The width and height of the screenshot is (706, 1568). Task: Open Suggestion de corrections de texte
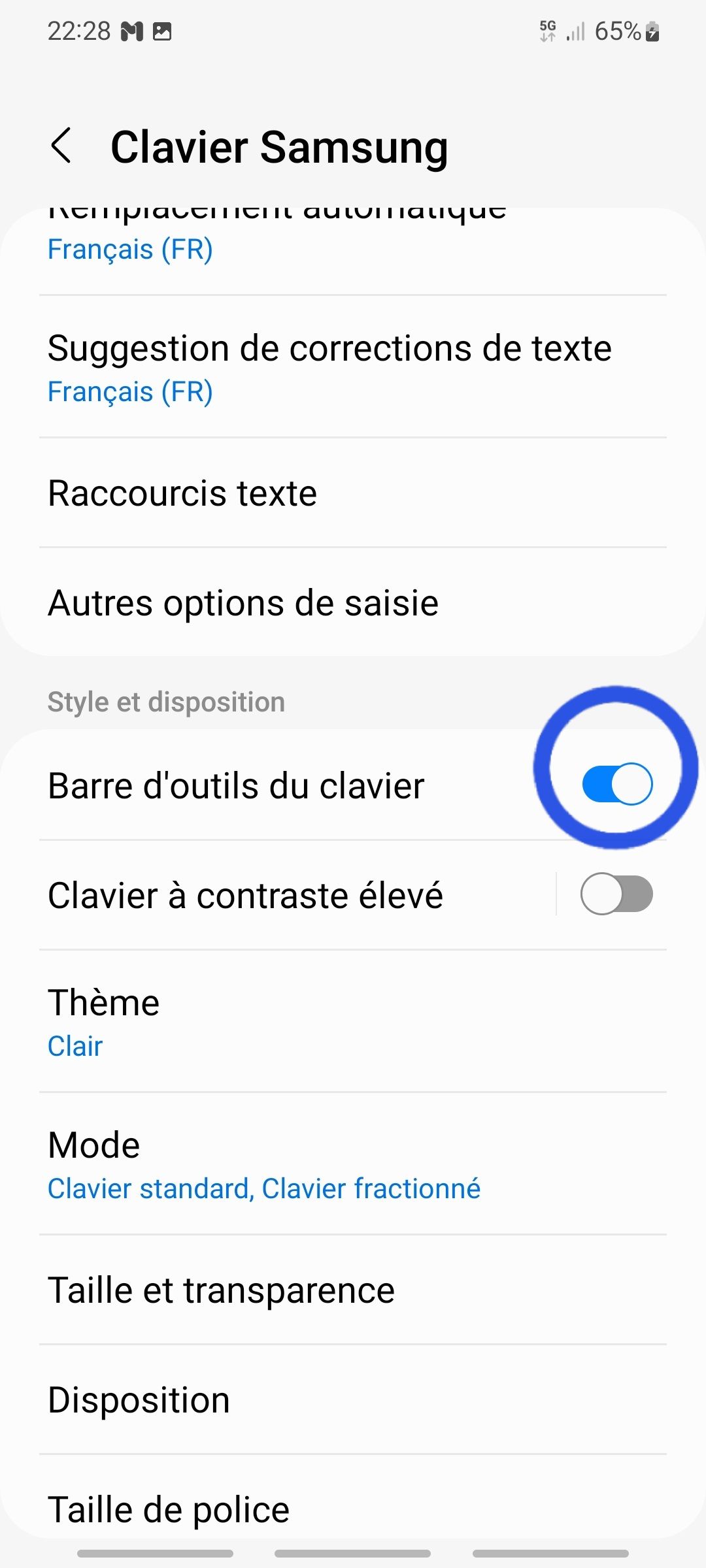329,348
